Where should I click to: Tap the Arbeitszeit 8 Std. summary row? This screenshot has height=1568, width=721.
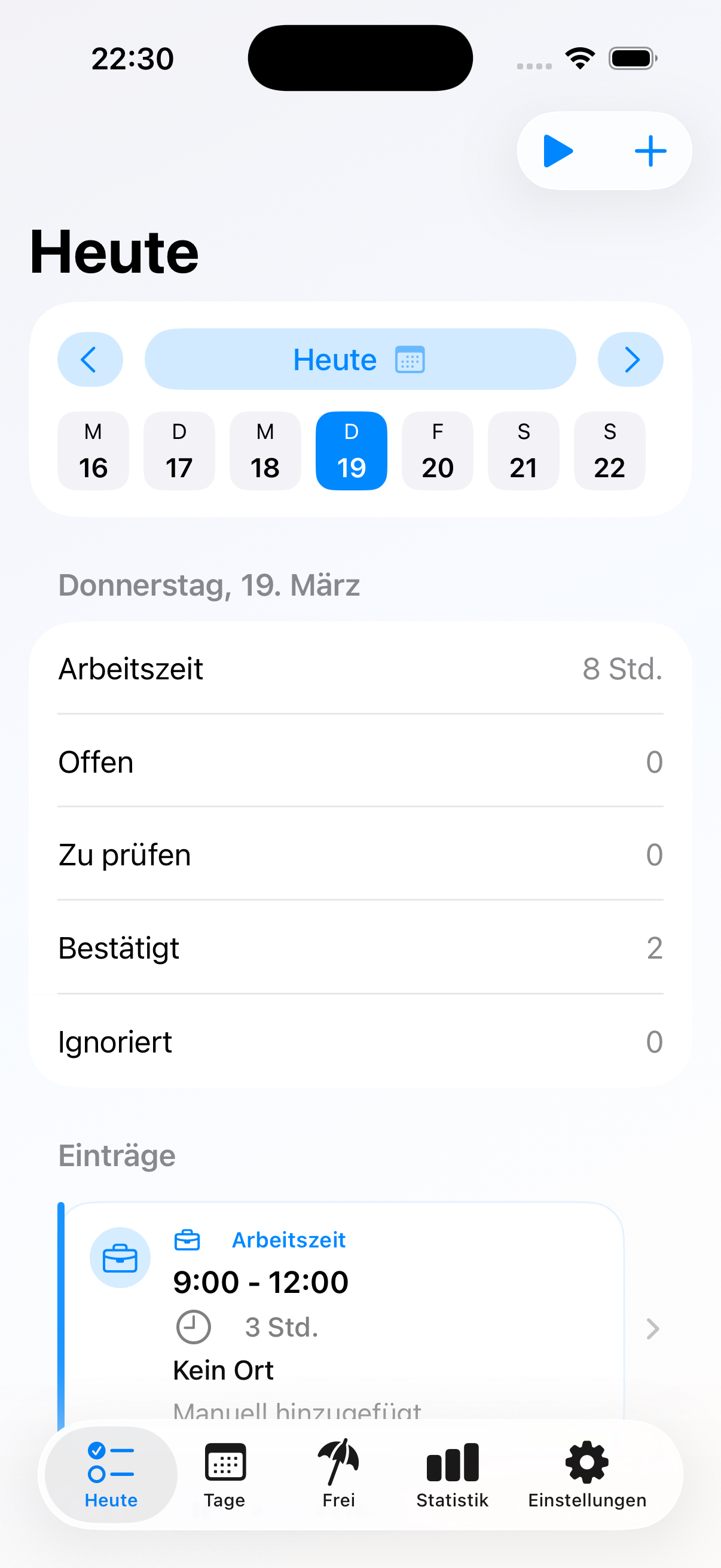pyautogui.click(x=360, y=669)
